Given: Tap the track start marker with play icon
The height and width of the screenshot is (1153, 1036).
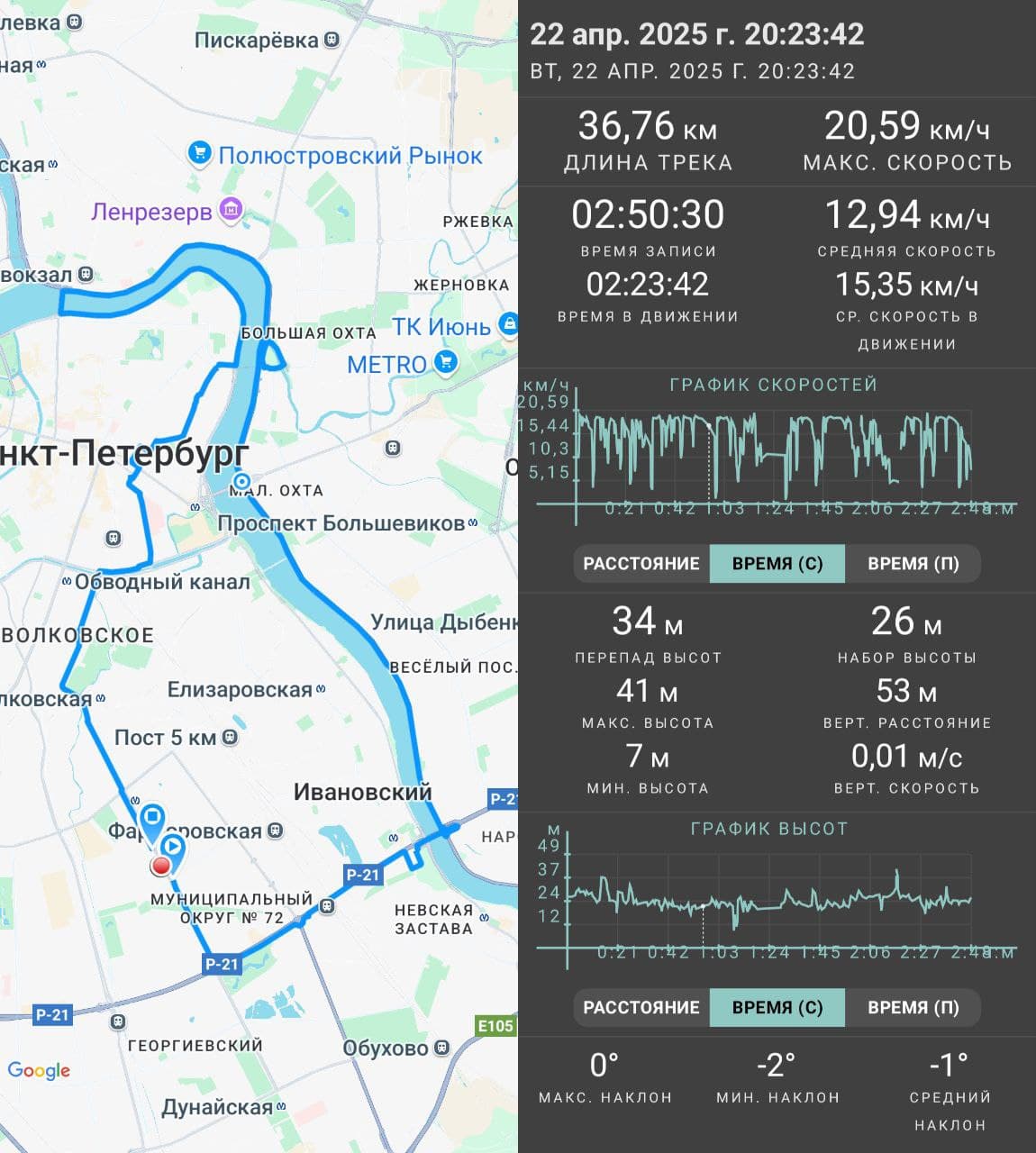Looking at the screenshot, I should 172,849.
